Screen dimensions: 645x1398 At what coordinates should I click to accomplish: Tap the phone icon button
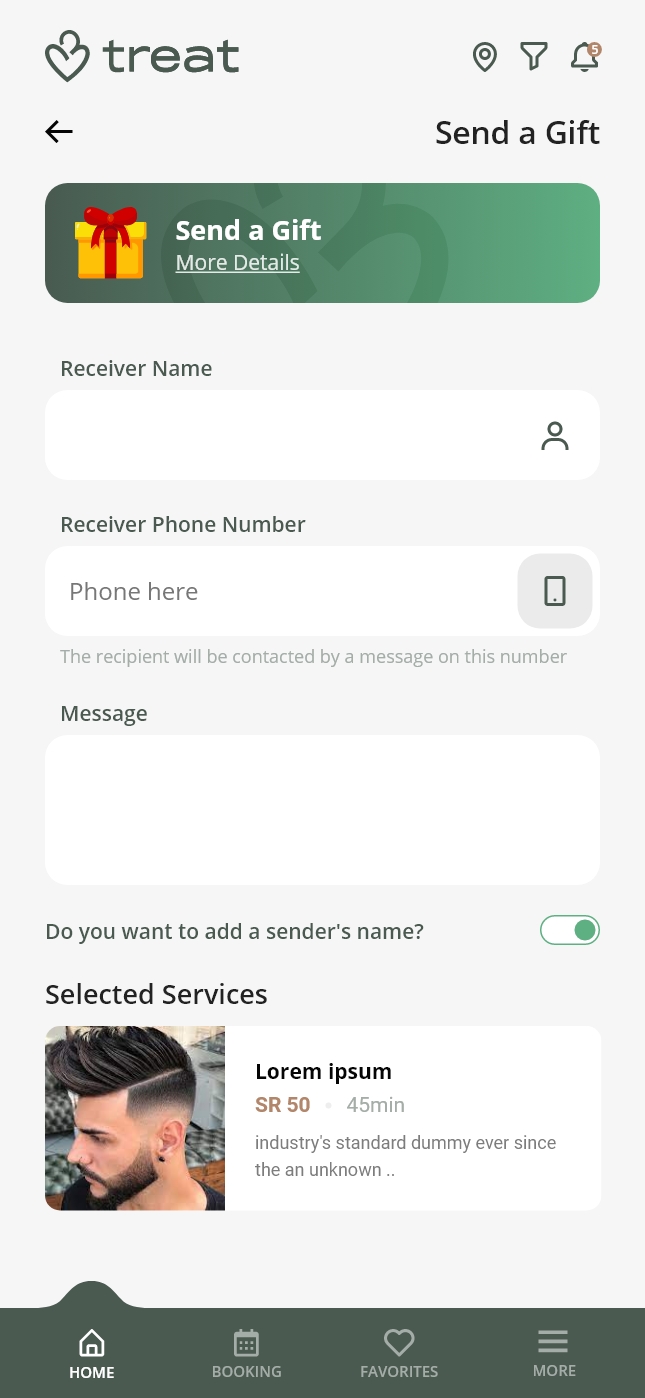point(555,591)
